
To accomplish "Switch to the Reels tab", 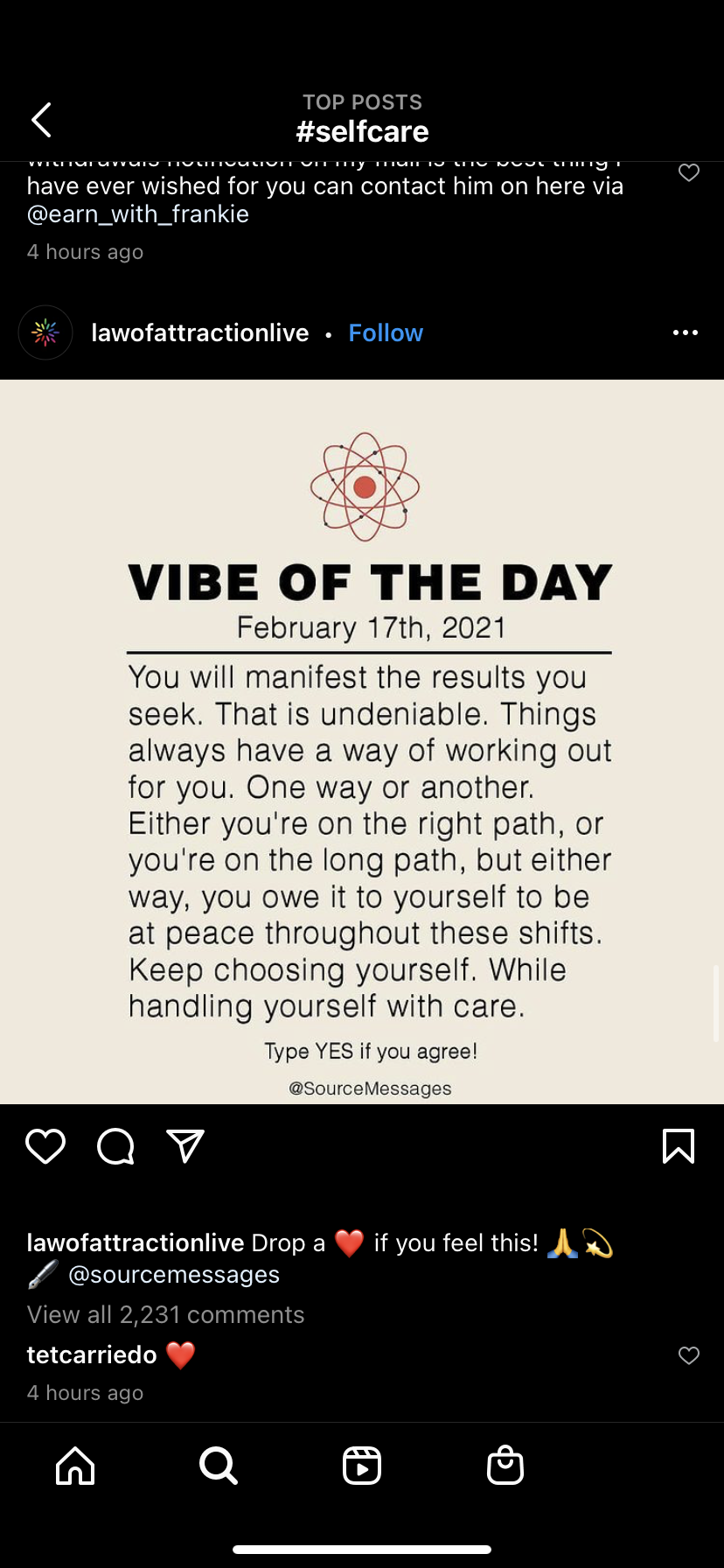I will [x=362, y=1466].
